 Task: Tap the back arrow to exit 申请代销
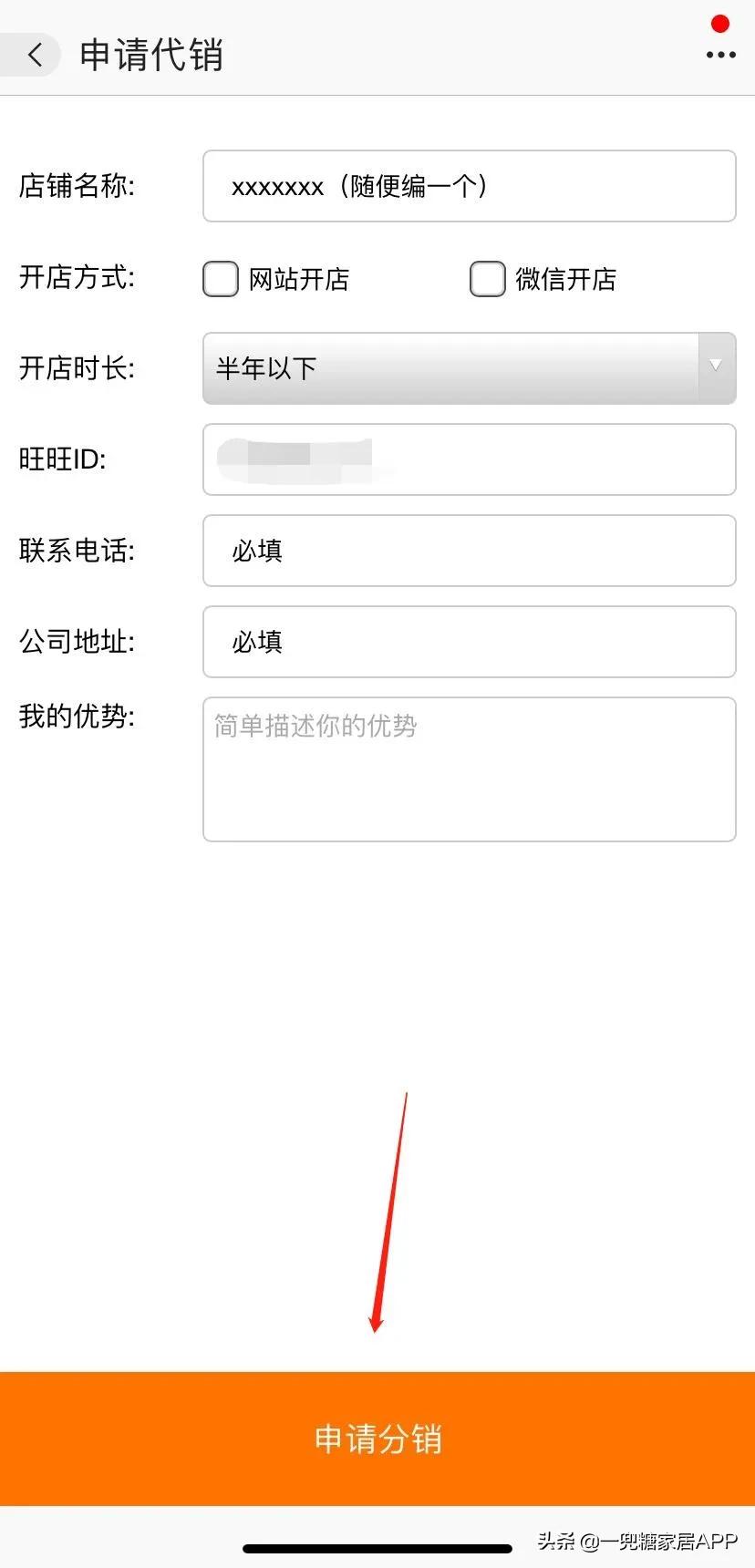click(34, 55)
